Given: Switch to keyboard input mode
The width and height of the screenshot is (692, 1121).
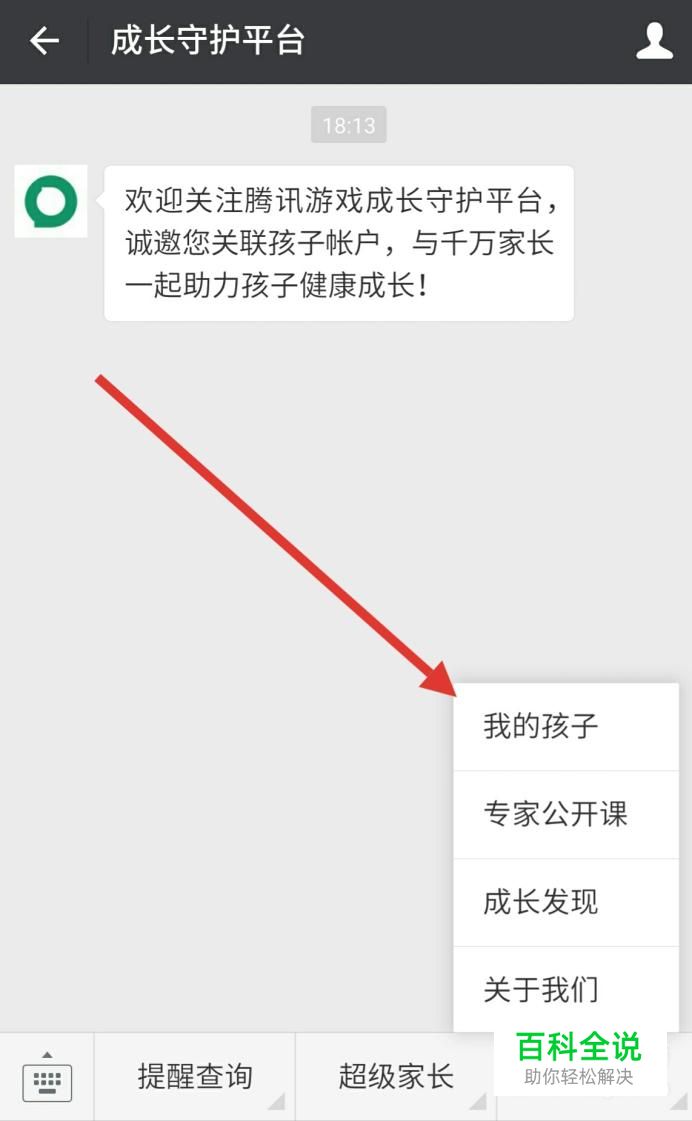Looking at the screenshot, I should 47,1077.
